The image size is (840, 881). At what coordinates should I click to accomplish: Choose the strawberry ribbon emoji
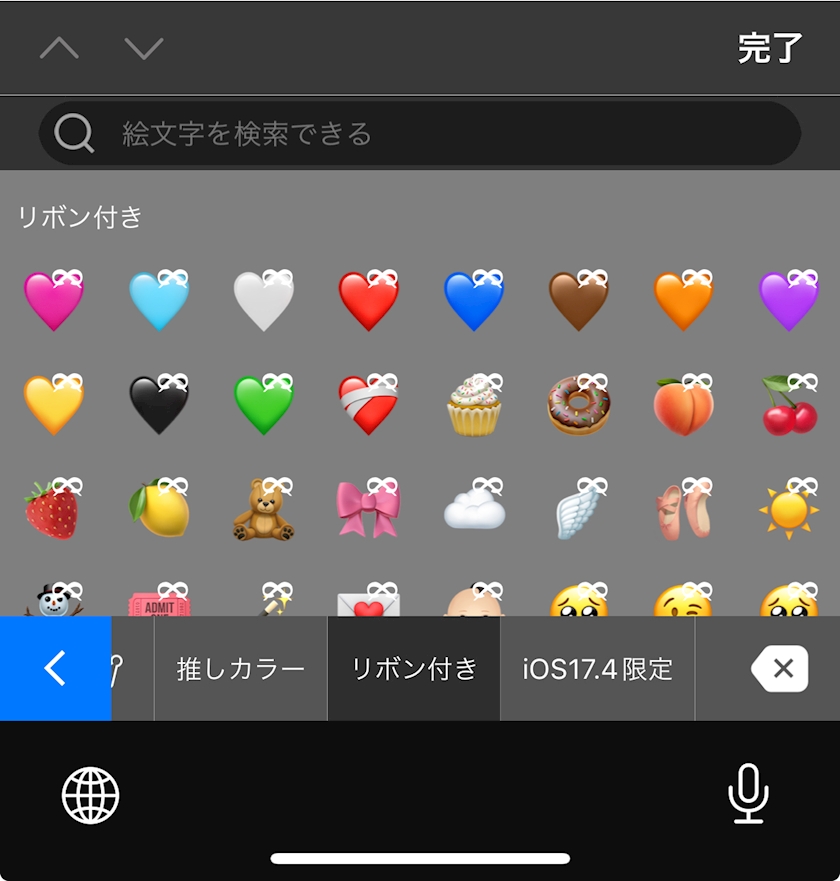pyautogui.click(x=53, y=509)
